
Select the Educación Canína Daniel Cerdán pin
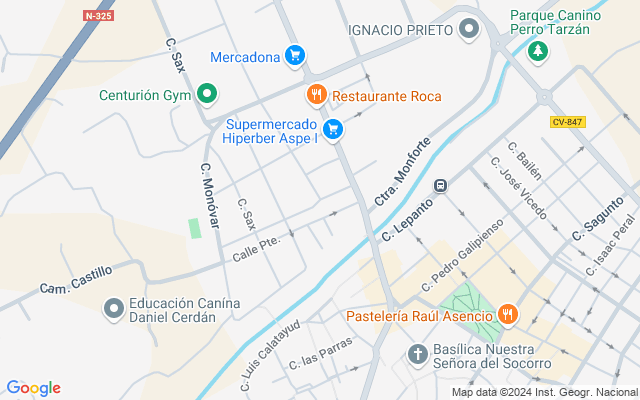click(114, 309)
